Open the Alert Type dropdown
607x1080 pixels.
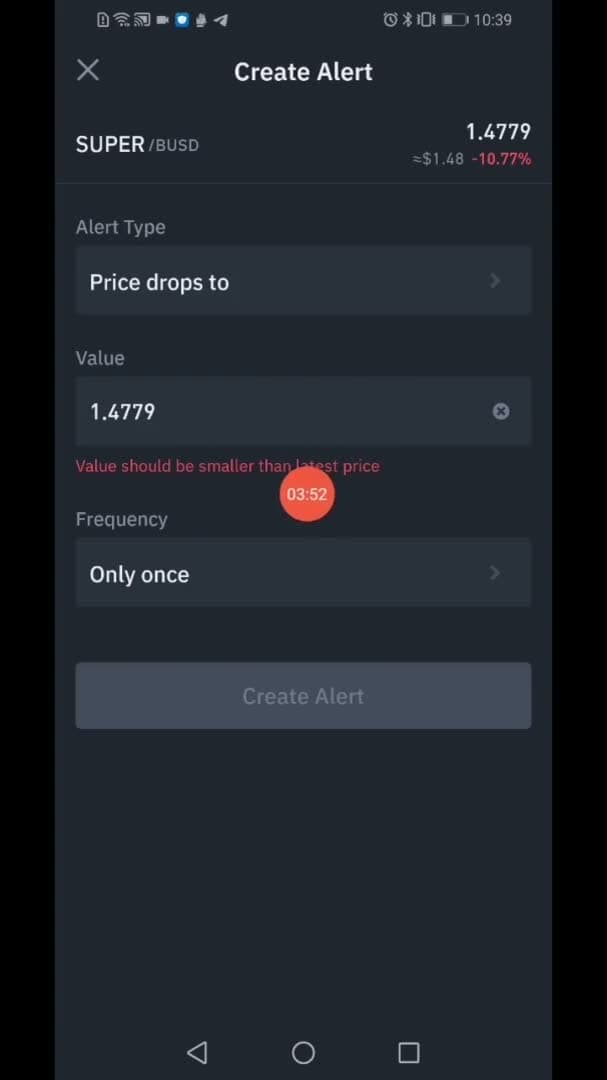[303, 282]
